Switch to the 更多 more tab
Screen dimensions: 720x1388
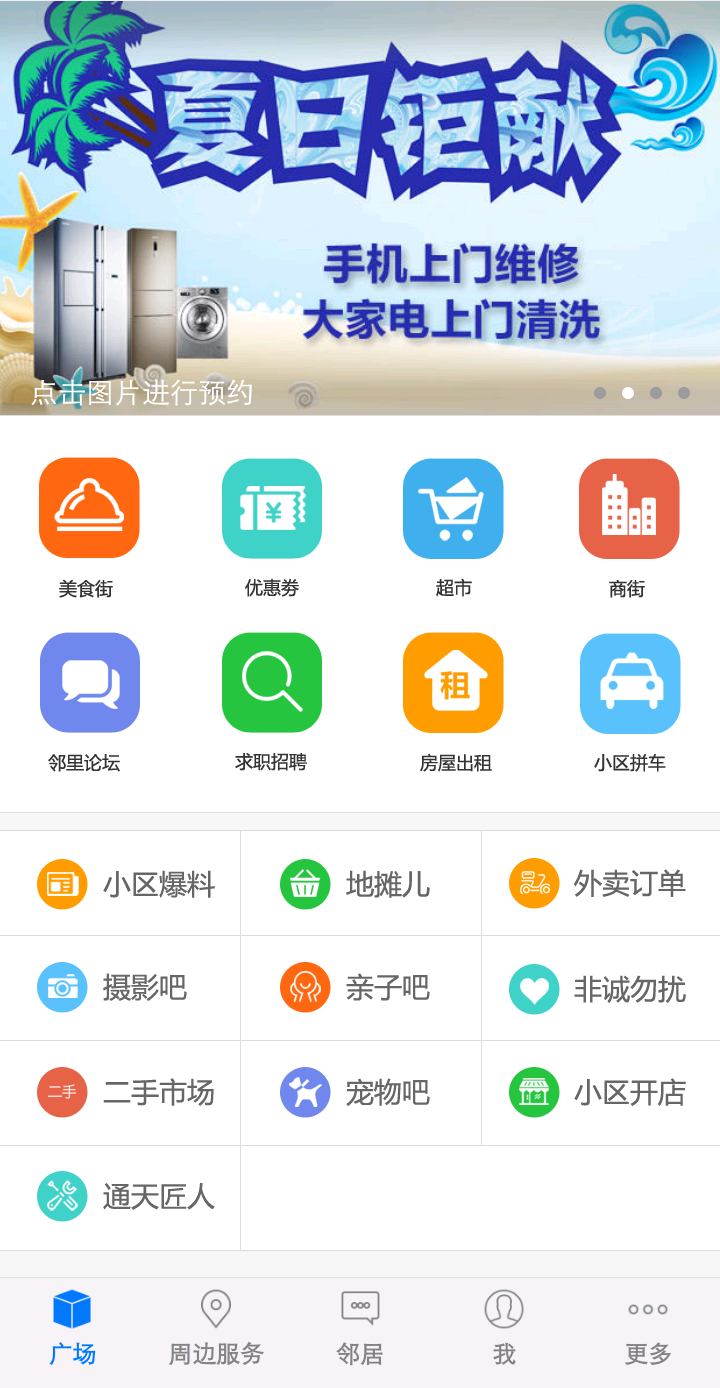pyautogui.click(x=648, y=1328)
